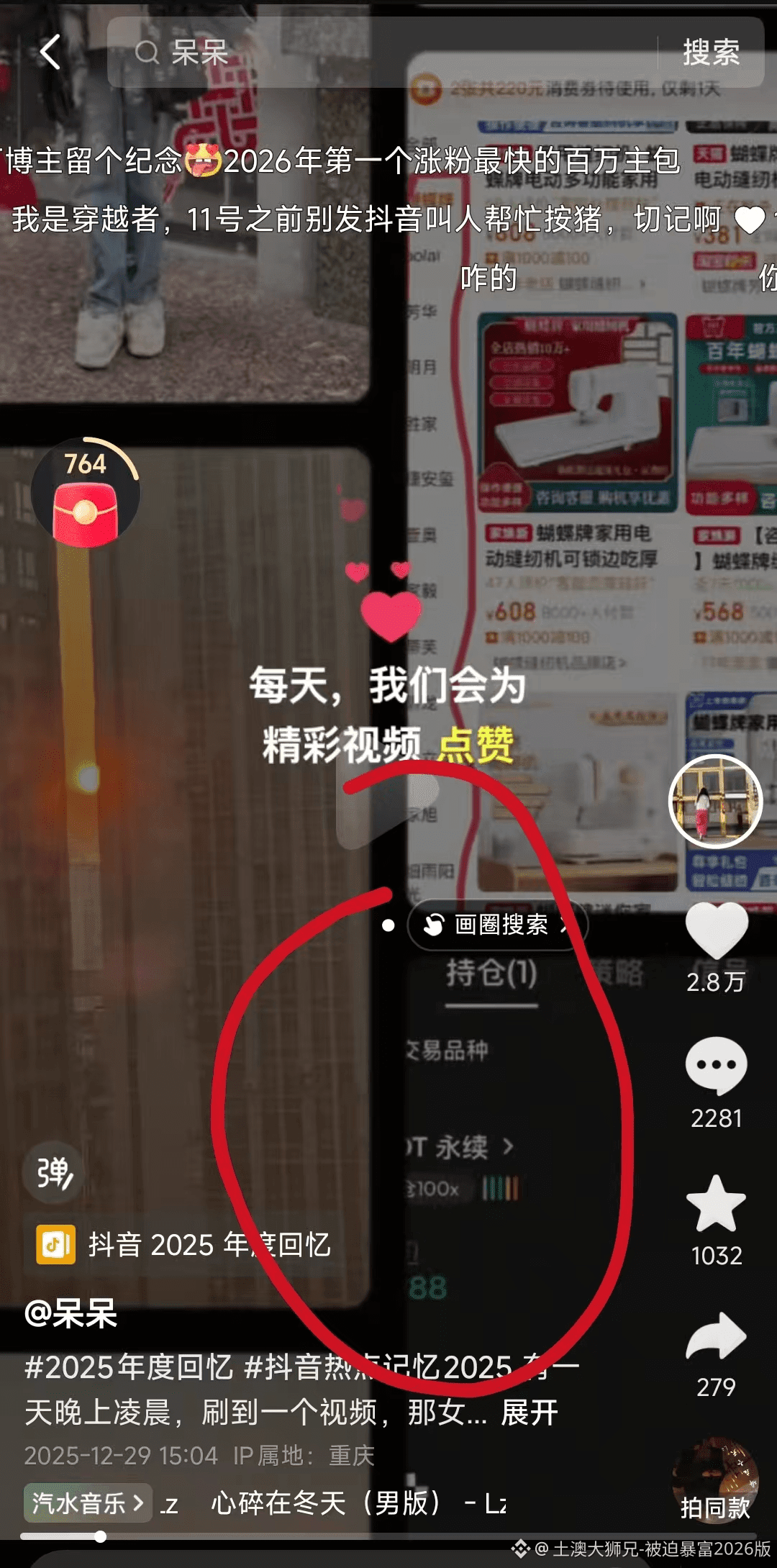Like the video with the heart icon
The image size is (777, 1568).
(x=716, y=932)
